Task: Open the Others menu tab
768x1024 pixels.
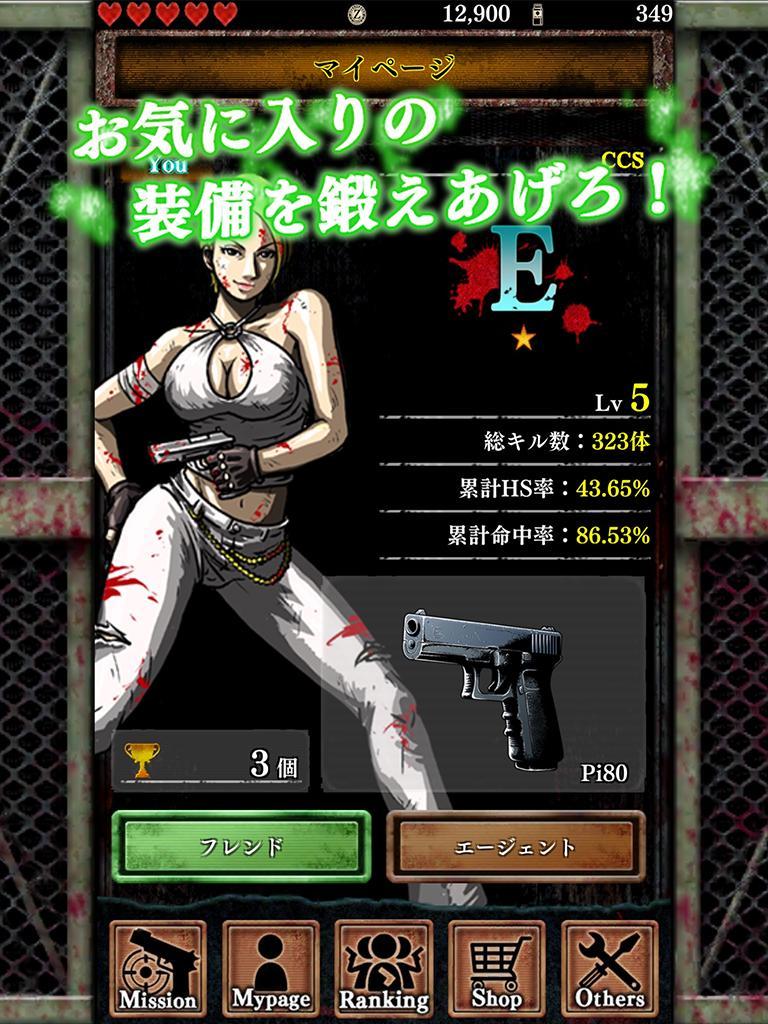Action: [610, 968]
